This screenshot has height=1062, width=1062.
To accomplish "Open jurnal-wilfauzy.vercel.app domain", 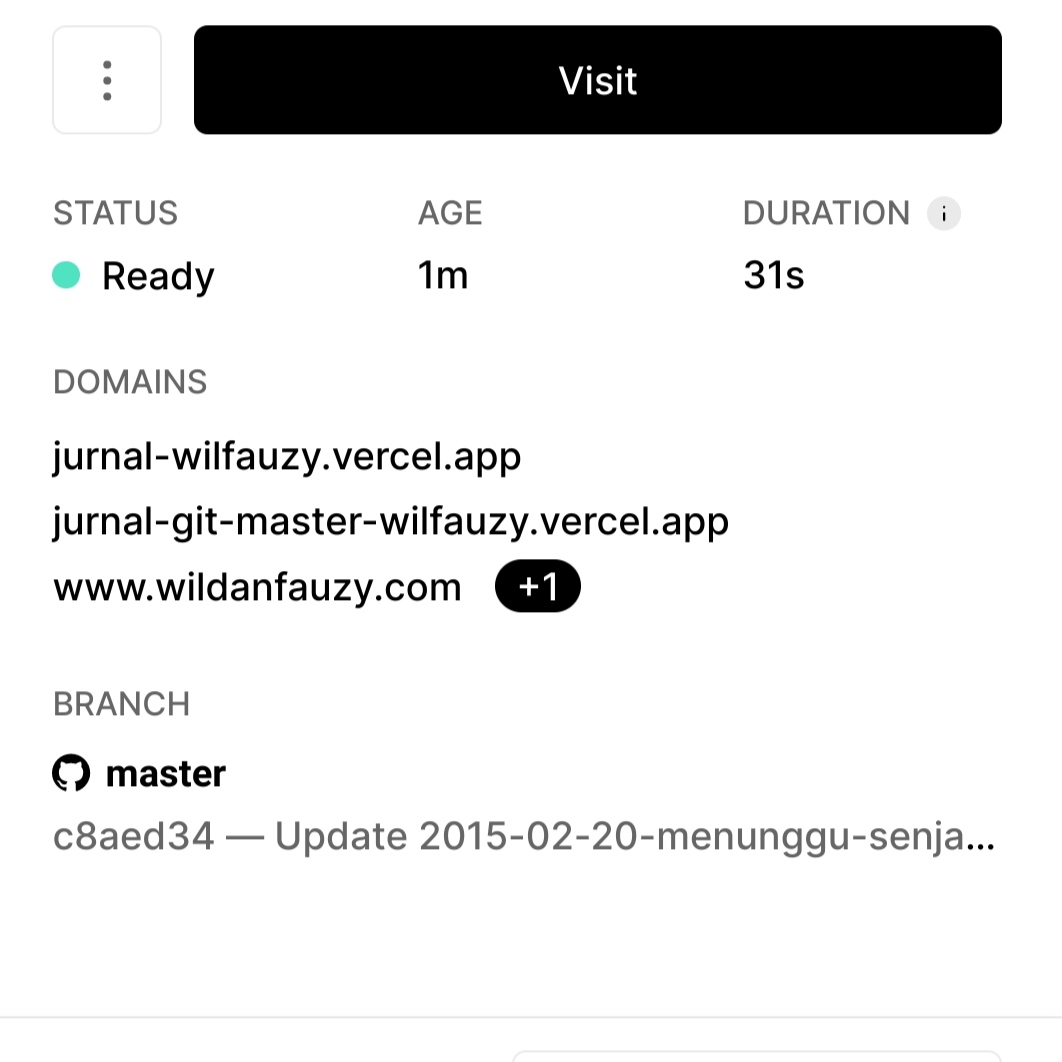I will click(x=287, y=457).
